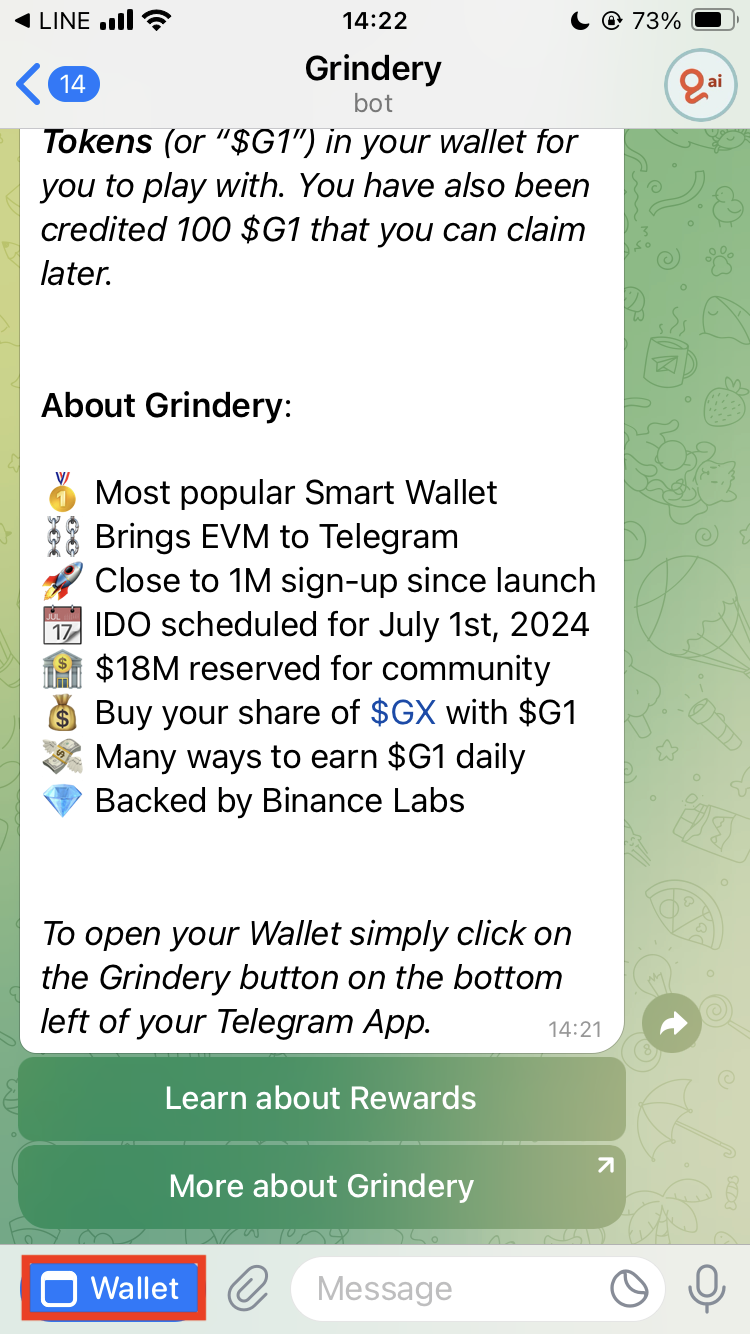Image resolution: width=750 pixels, height=1334 pixels.
Task: Select the Learn about Rewards button
Action: (x=321, y=1098)
